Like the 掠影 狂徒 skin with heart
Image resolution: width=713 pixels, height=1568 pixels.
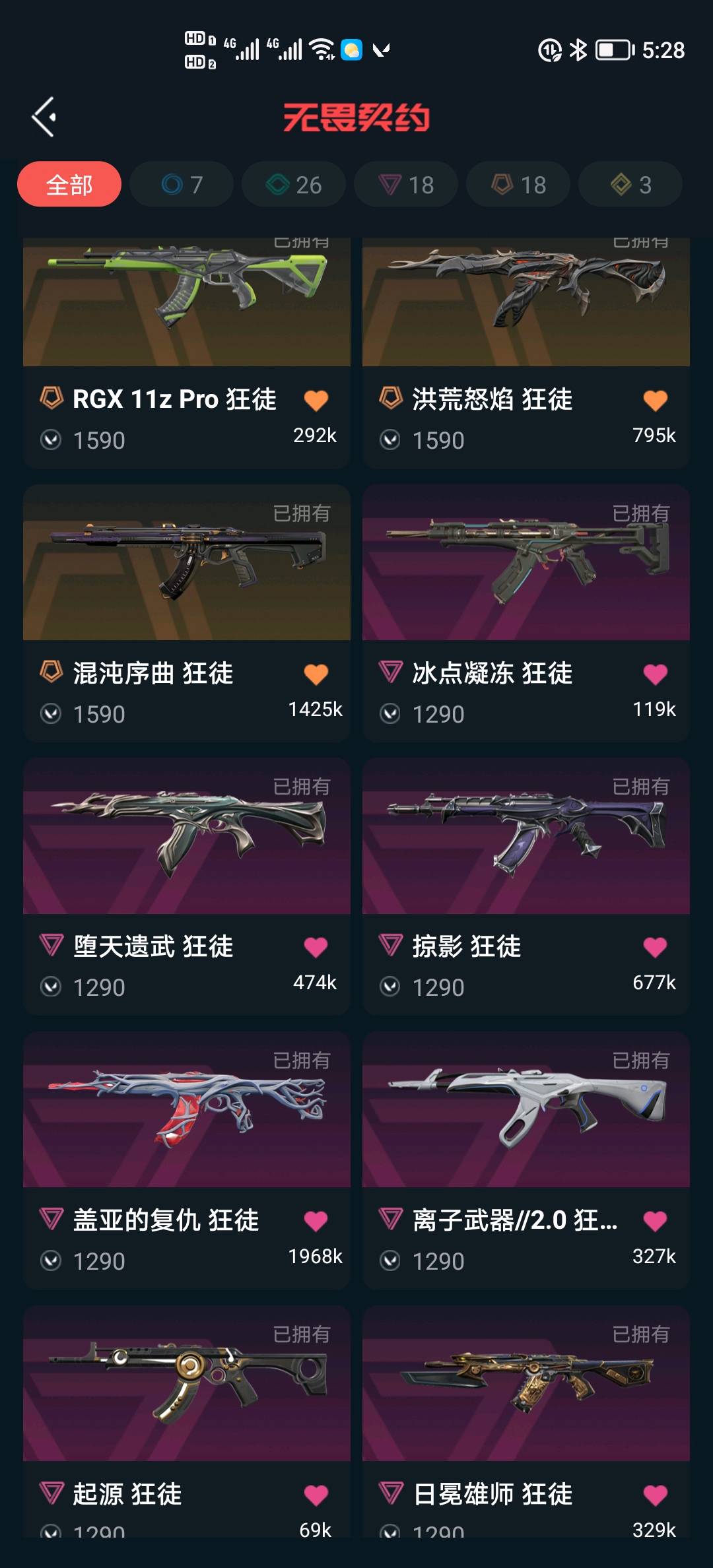[x=655, y=948]
